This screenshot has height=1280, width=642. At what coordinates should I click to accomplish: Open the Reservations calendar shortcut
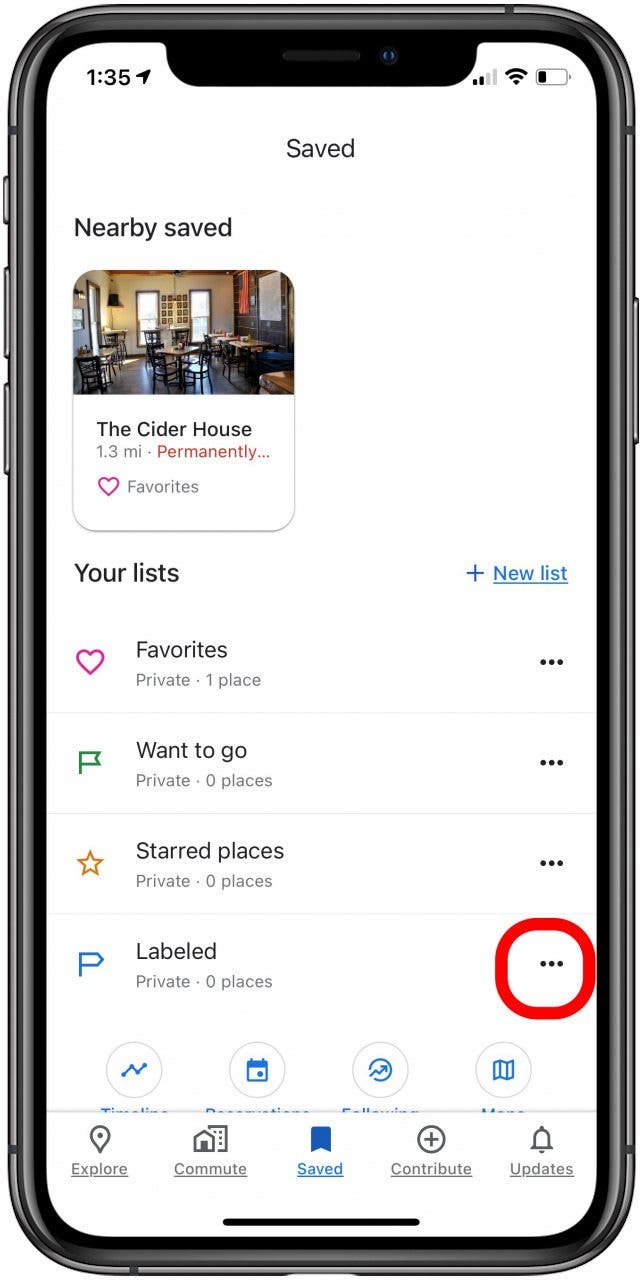257,1070
